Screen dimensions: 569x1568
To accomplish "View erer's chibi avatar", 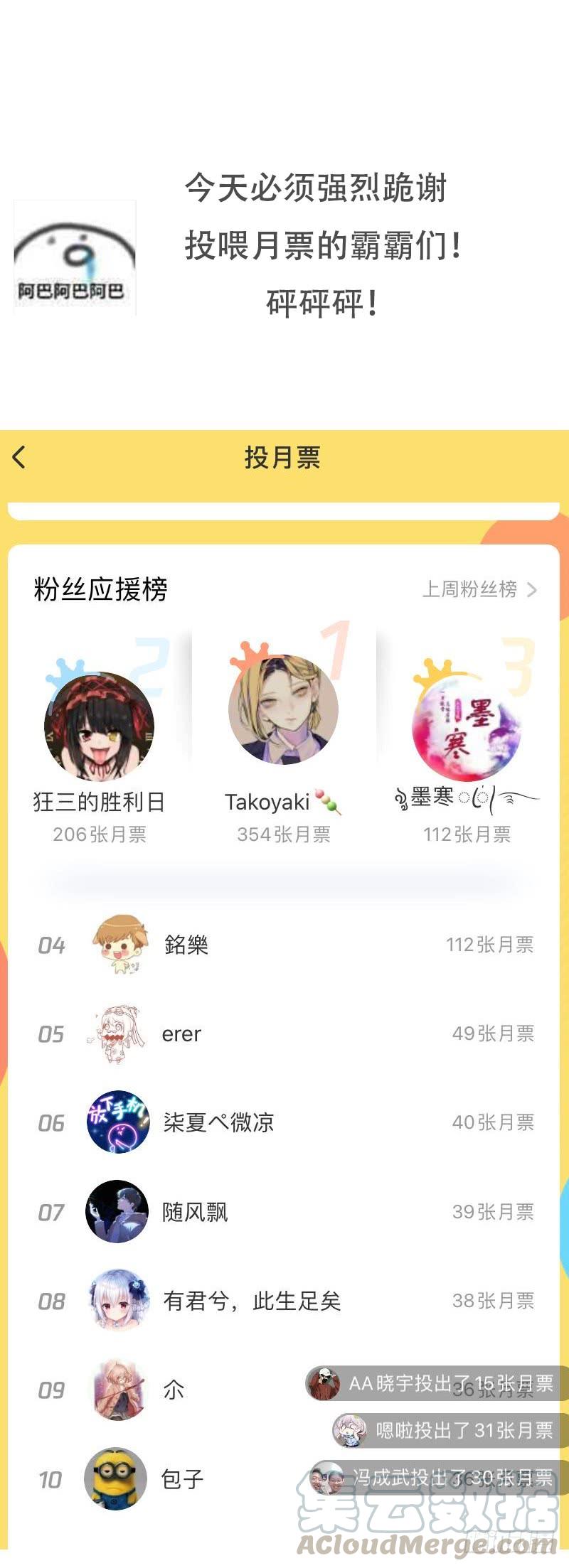I will click(119, 1034).
